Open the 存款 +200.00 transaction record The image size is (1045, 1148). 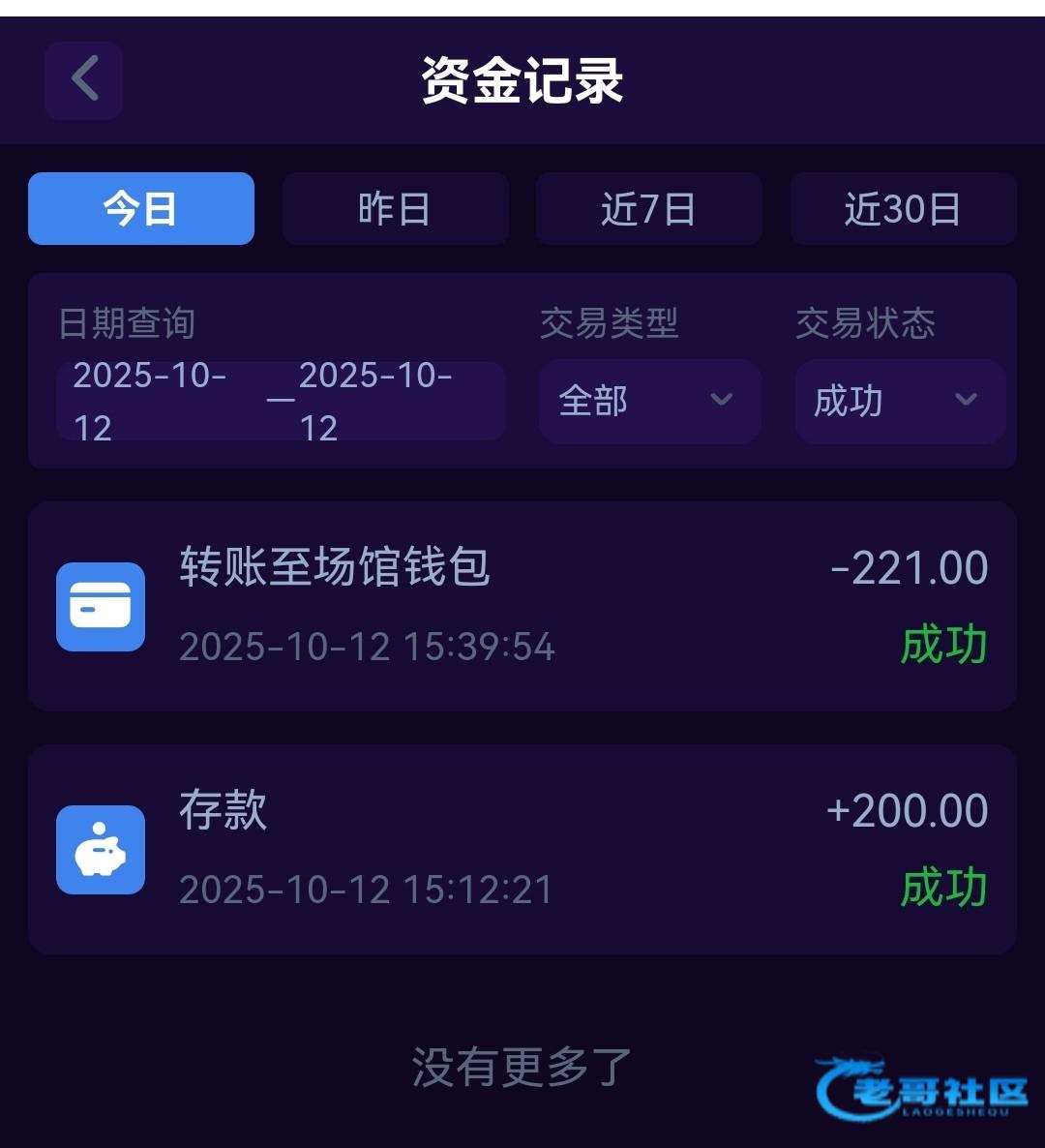[x=522, y=849]
